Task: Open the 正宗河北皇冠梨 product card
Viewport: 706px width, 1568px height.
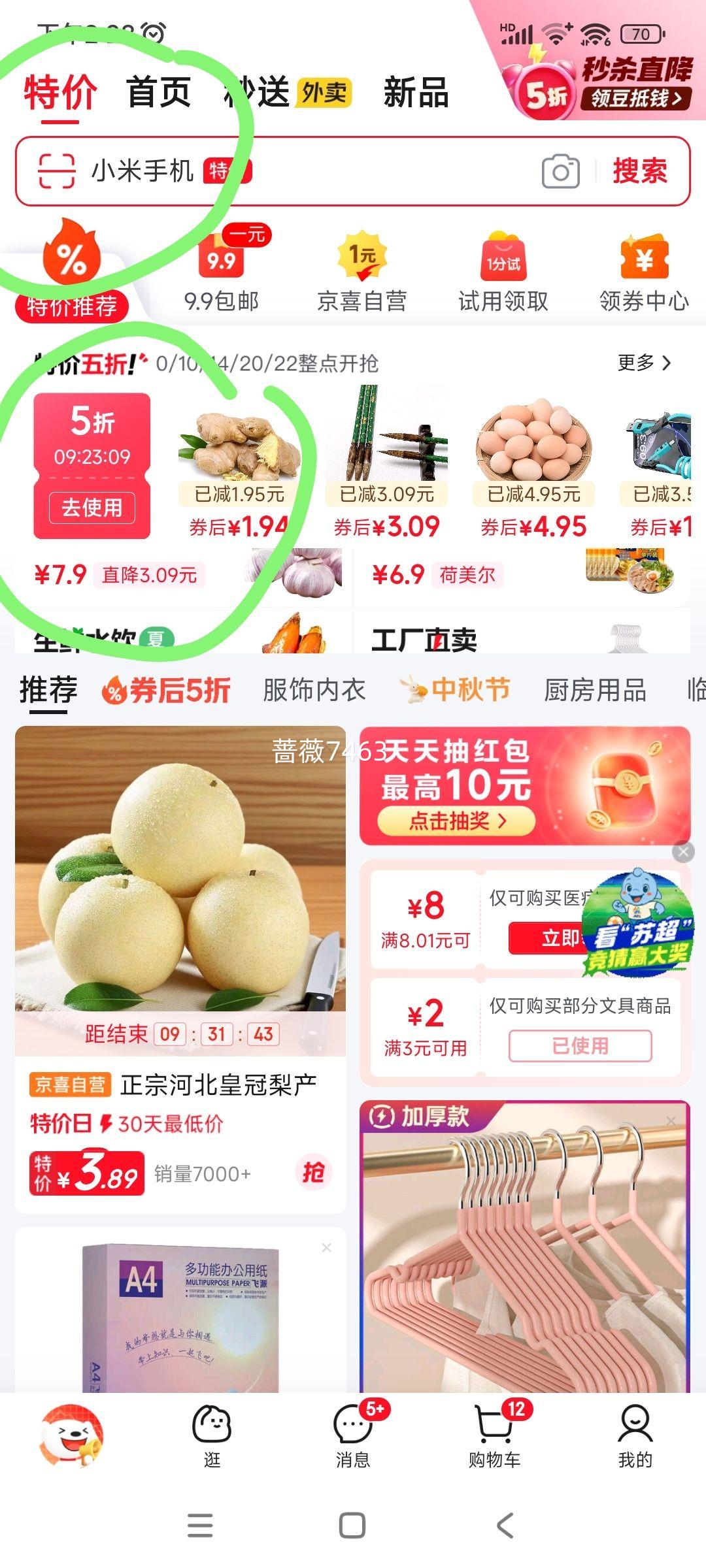Action: (x=180, y=915)
